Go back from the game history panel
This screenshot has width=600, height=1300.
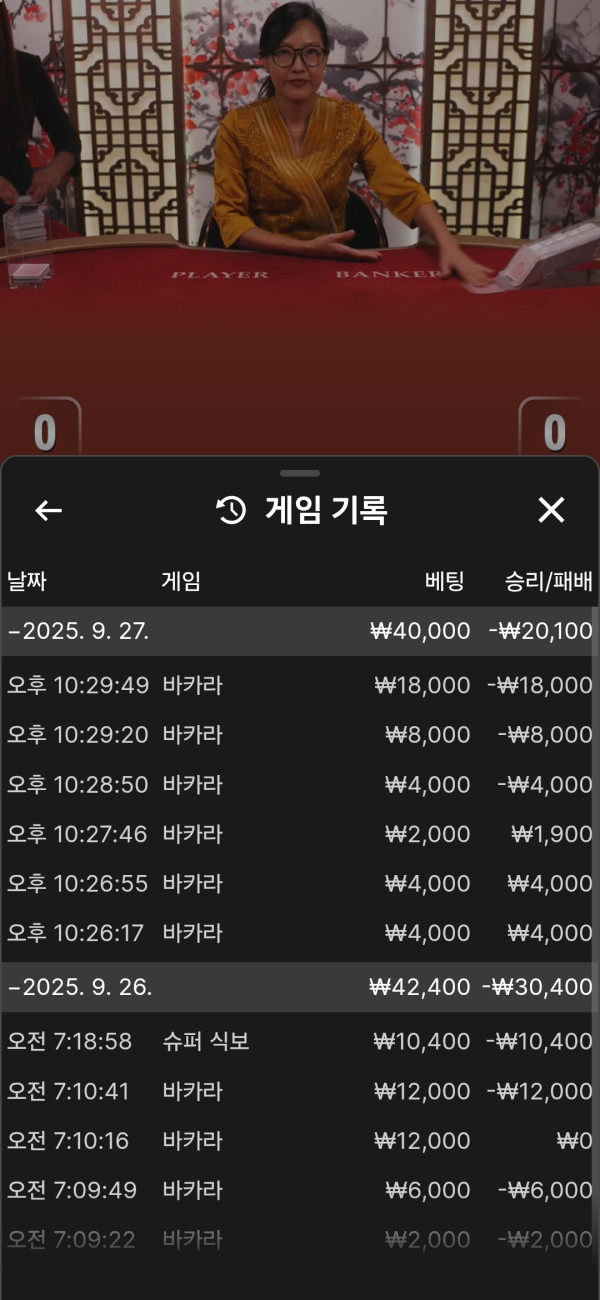48,511
